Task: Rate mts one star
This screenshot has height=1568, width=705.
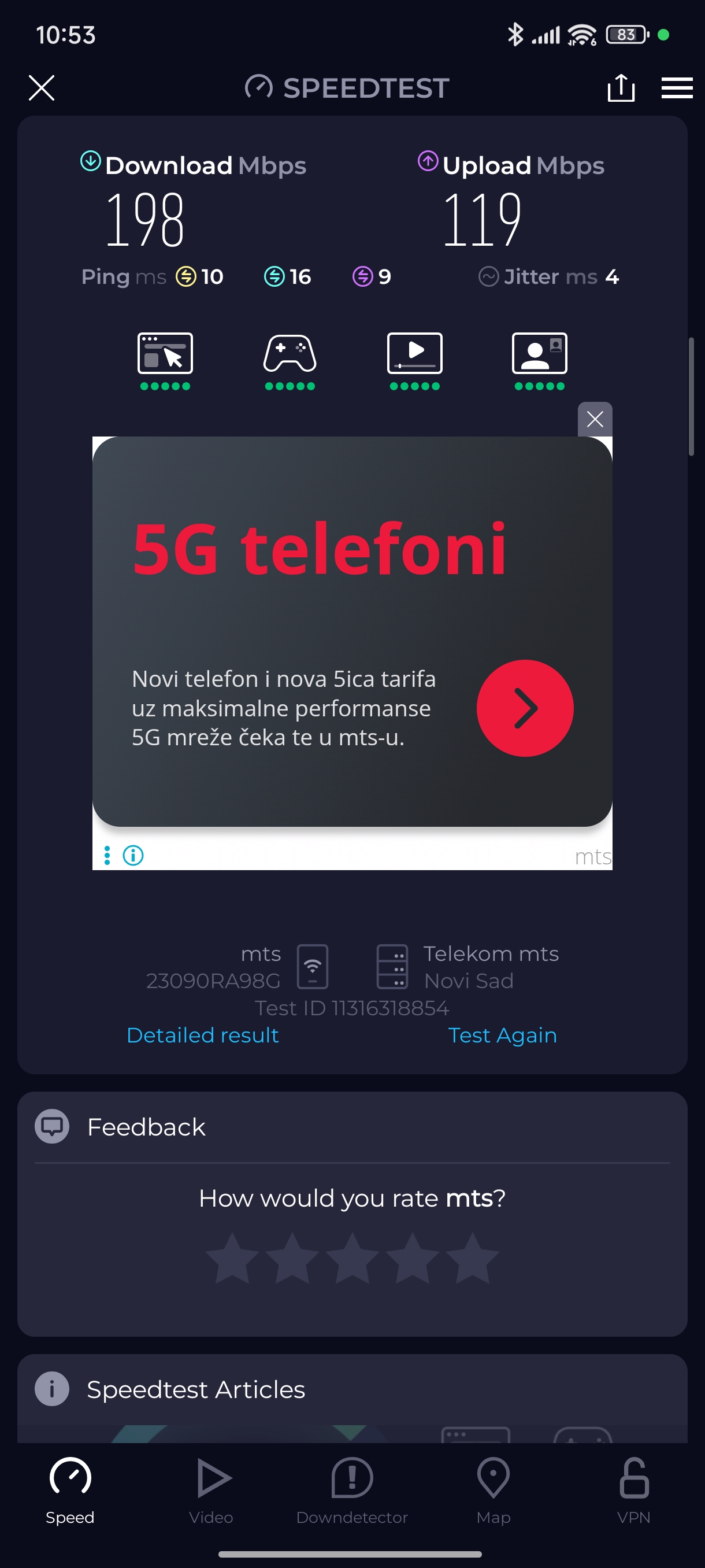Action: [x=232, y=1259]
